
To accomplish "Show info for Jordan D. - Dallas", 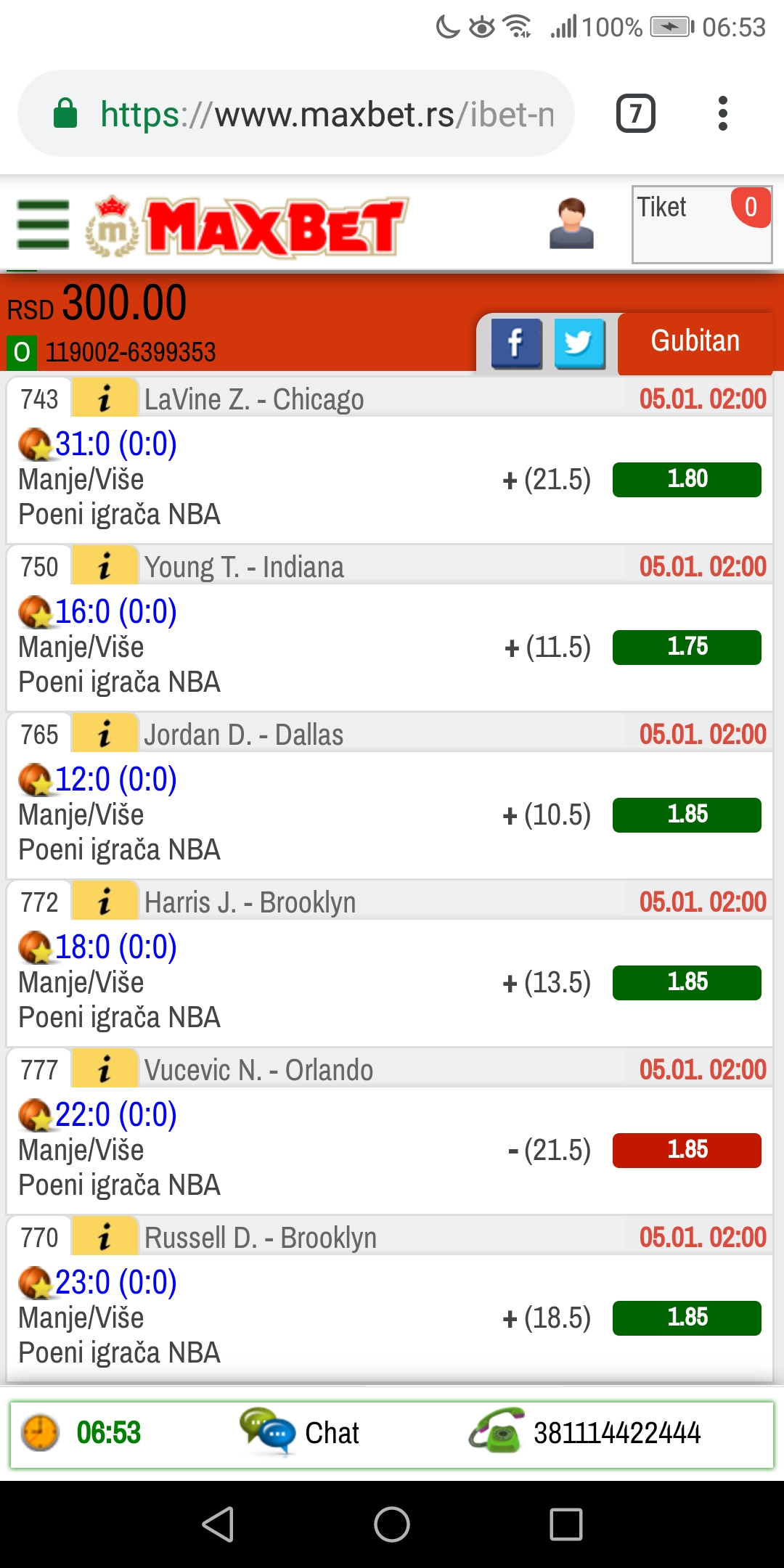I will [105, 734].
